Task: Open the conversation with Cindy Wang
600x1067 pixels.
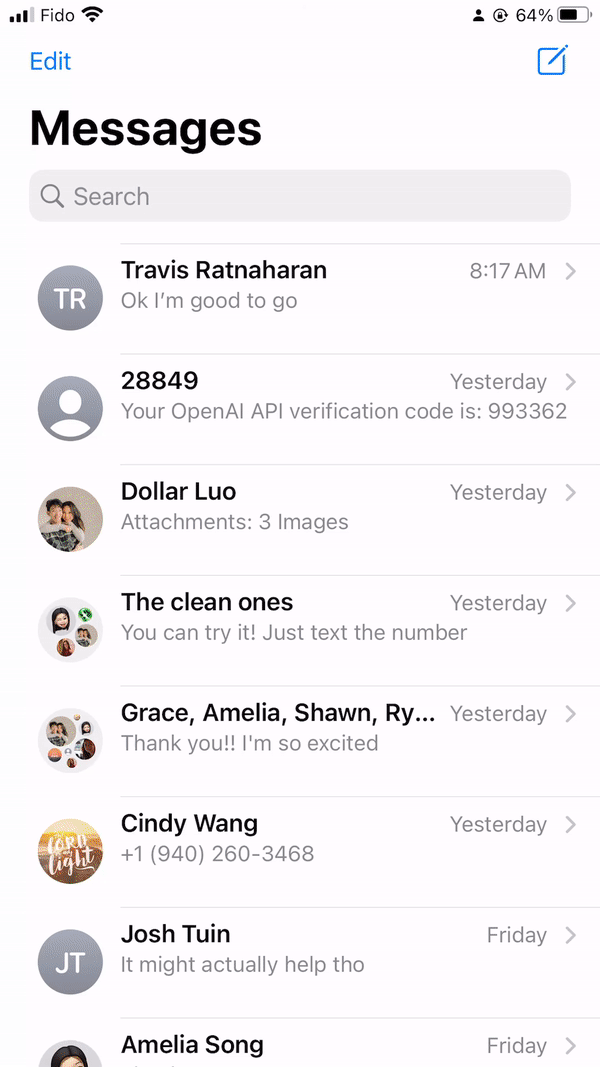Action: coord(300,852)
